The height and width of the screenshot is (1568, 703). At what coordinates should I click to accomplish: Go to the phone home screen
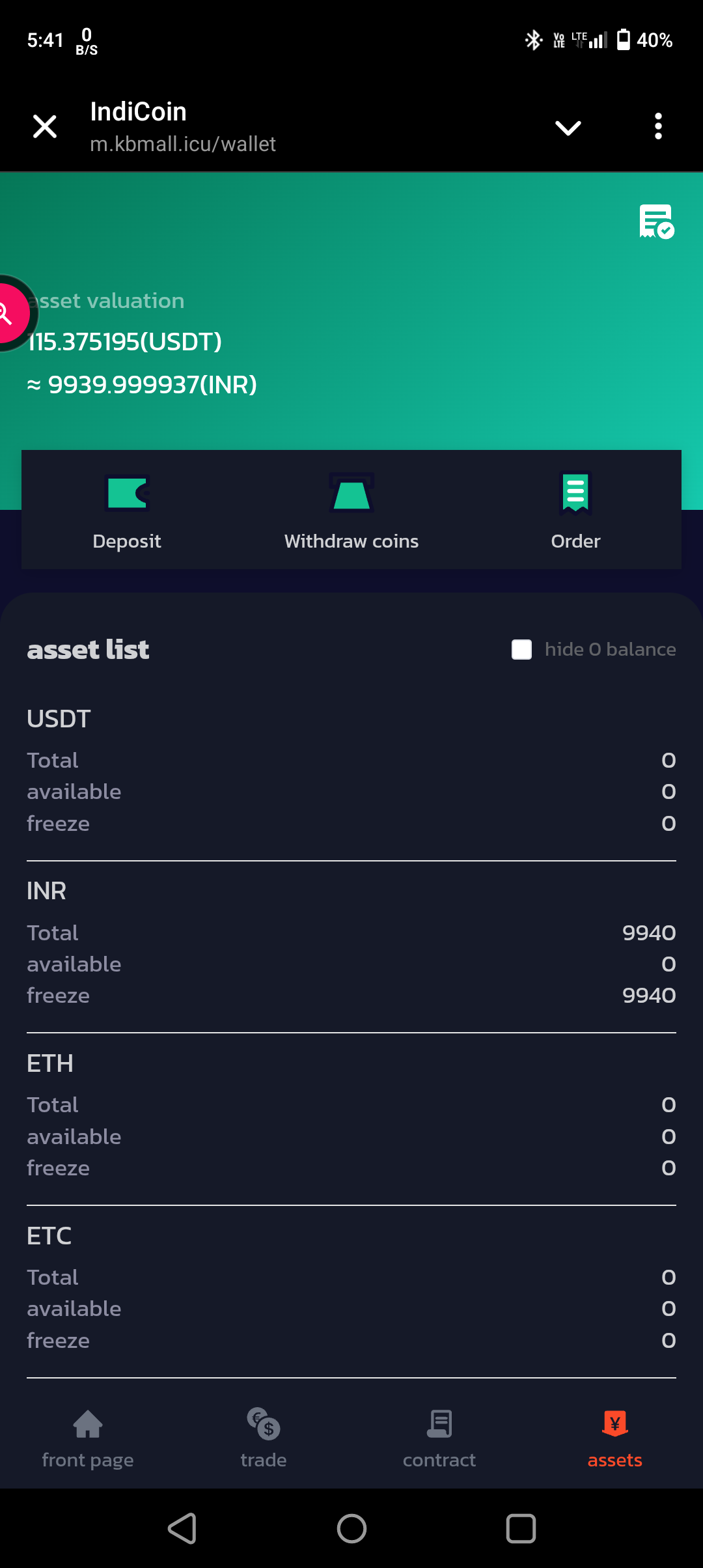(x=351, y=1528)
